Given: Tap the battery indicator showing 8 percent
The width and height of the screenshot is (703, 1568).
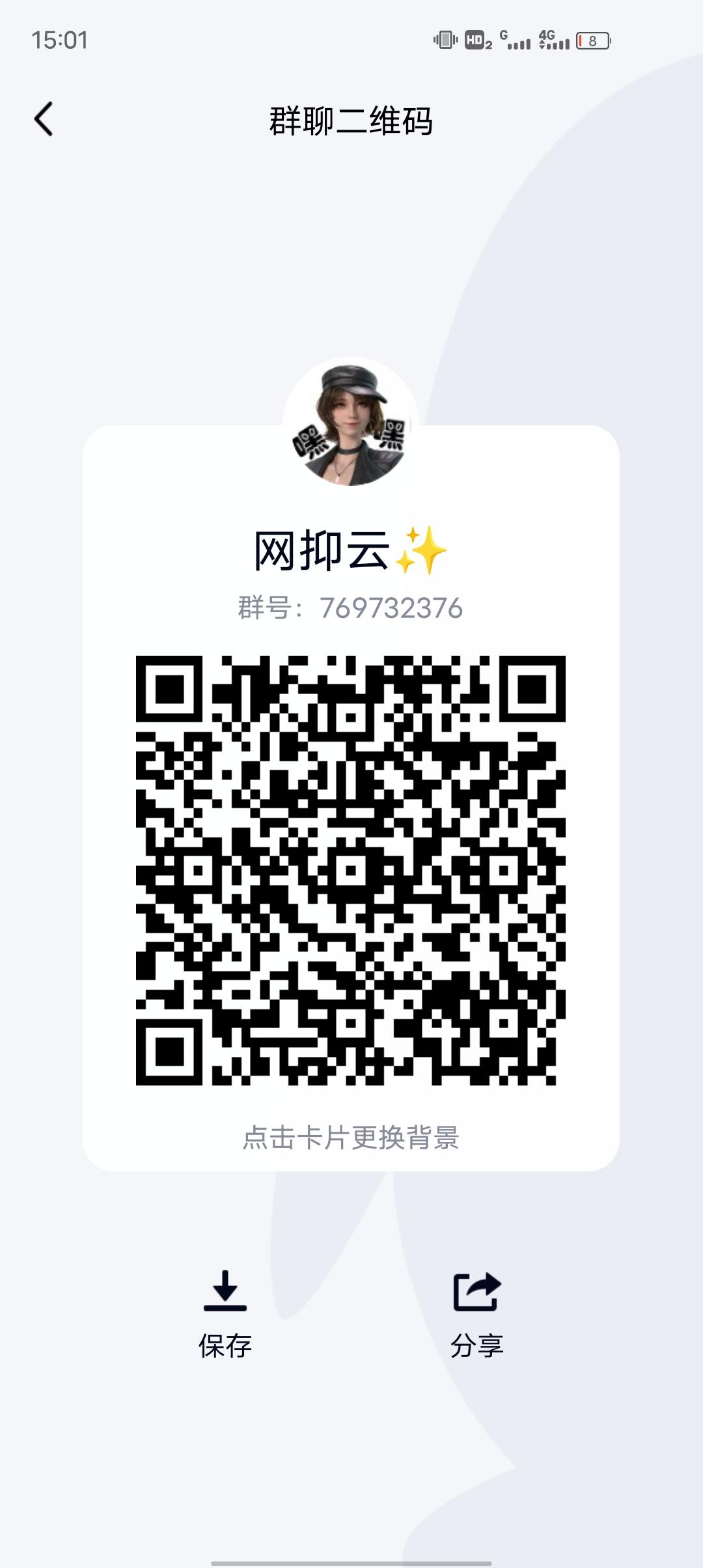Looking at the screenshot, I should (592, 40).
